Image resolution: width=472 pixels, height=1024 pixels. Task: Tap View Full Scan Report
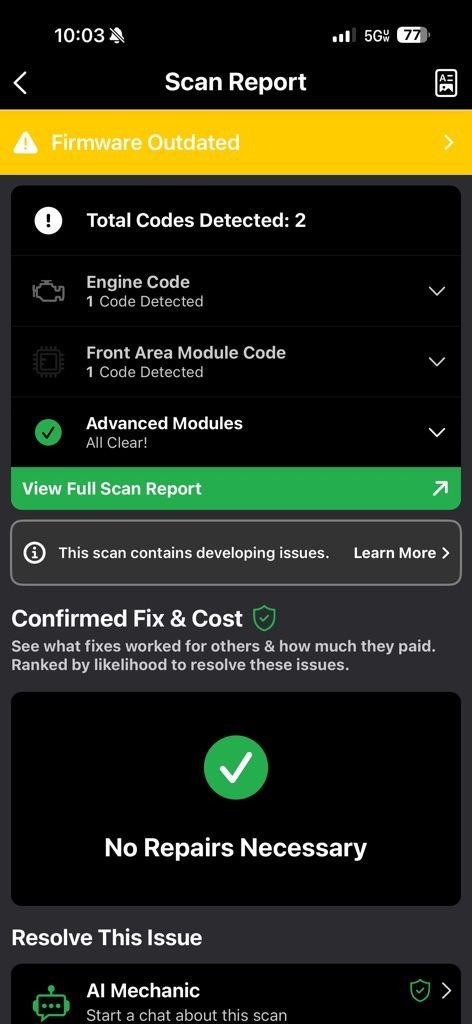pos(236,488)
